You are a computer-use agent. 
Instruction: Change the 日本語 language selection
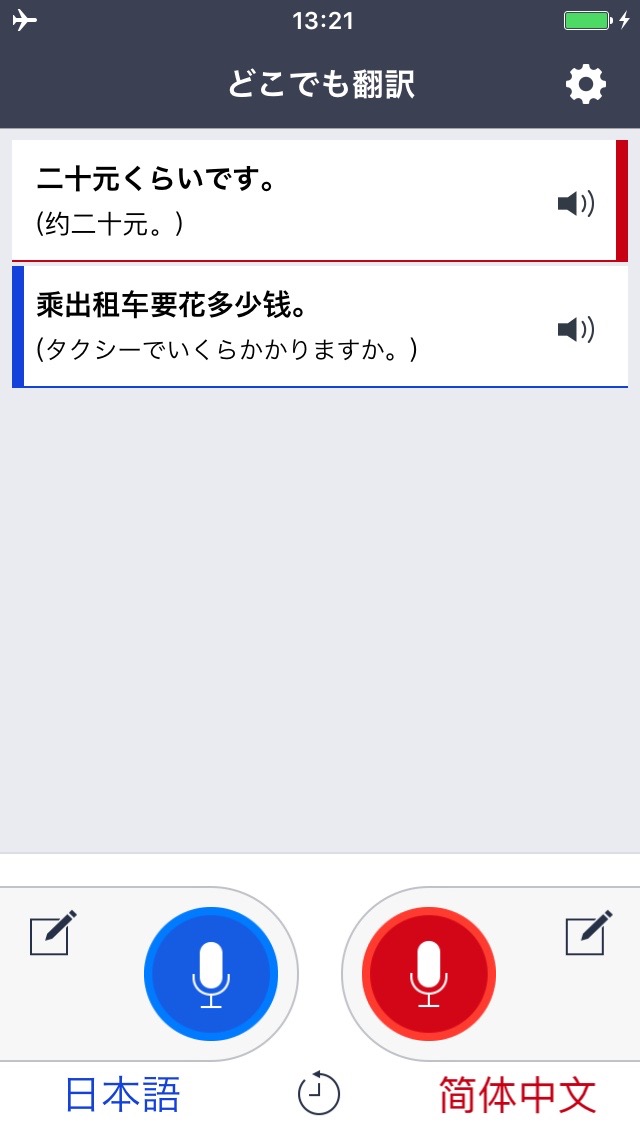pyautogui.click(x=122, y=1095)
